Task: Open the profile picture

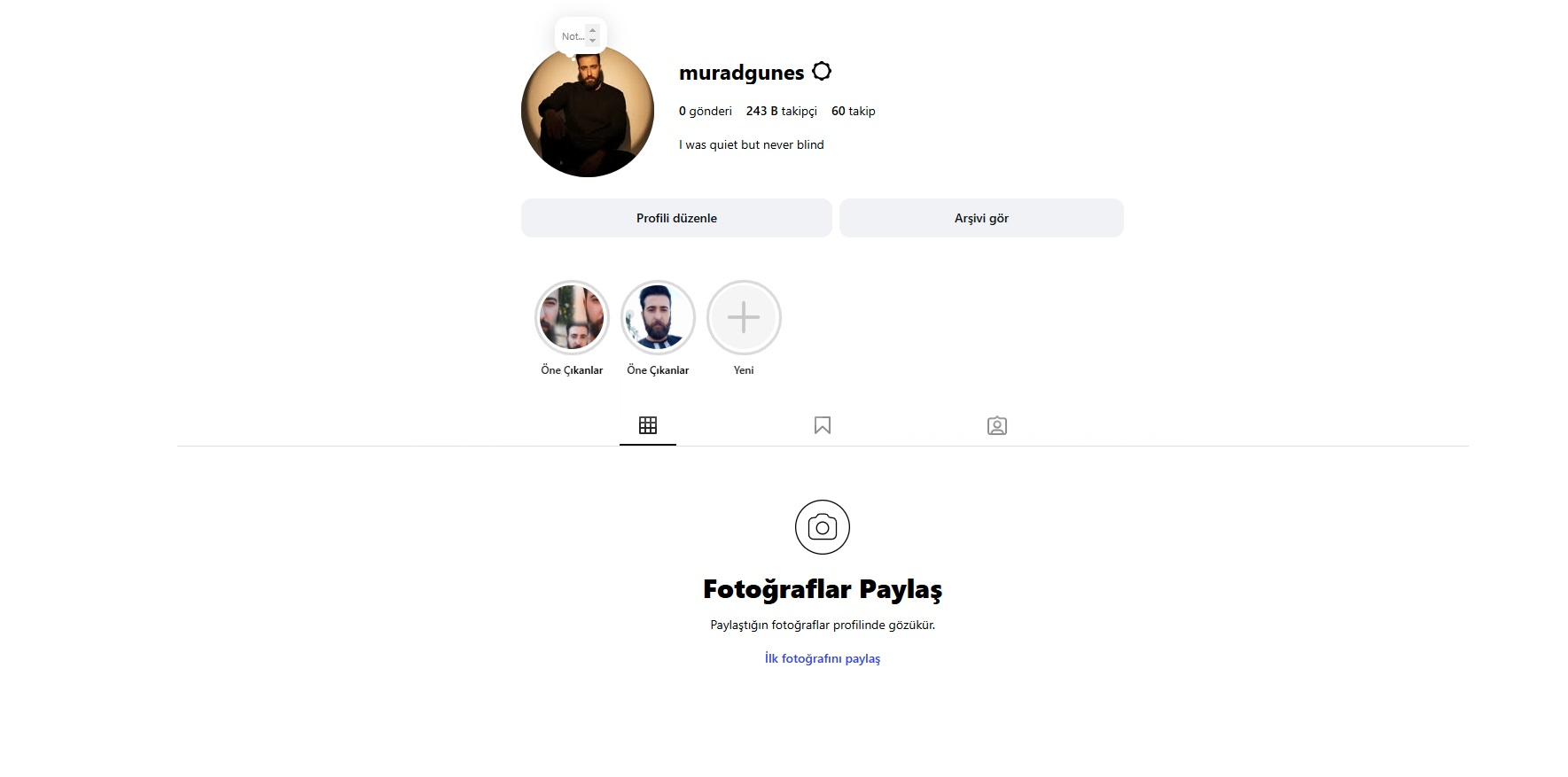Action: (x=587, y=111)
